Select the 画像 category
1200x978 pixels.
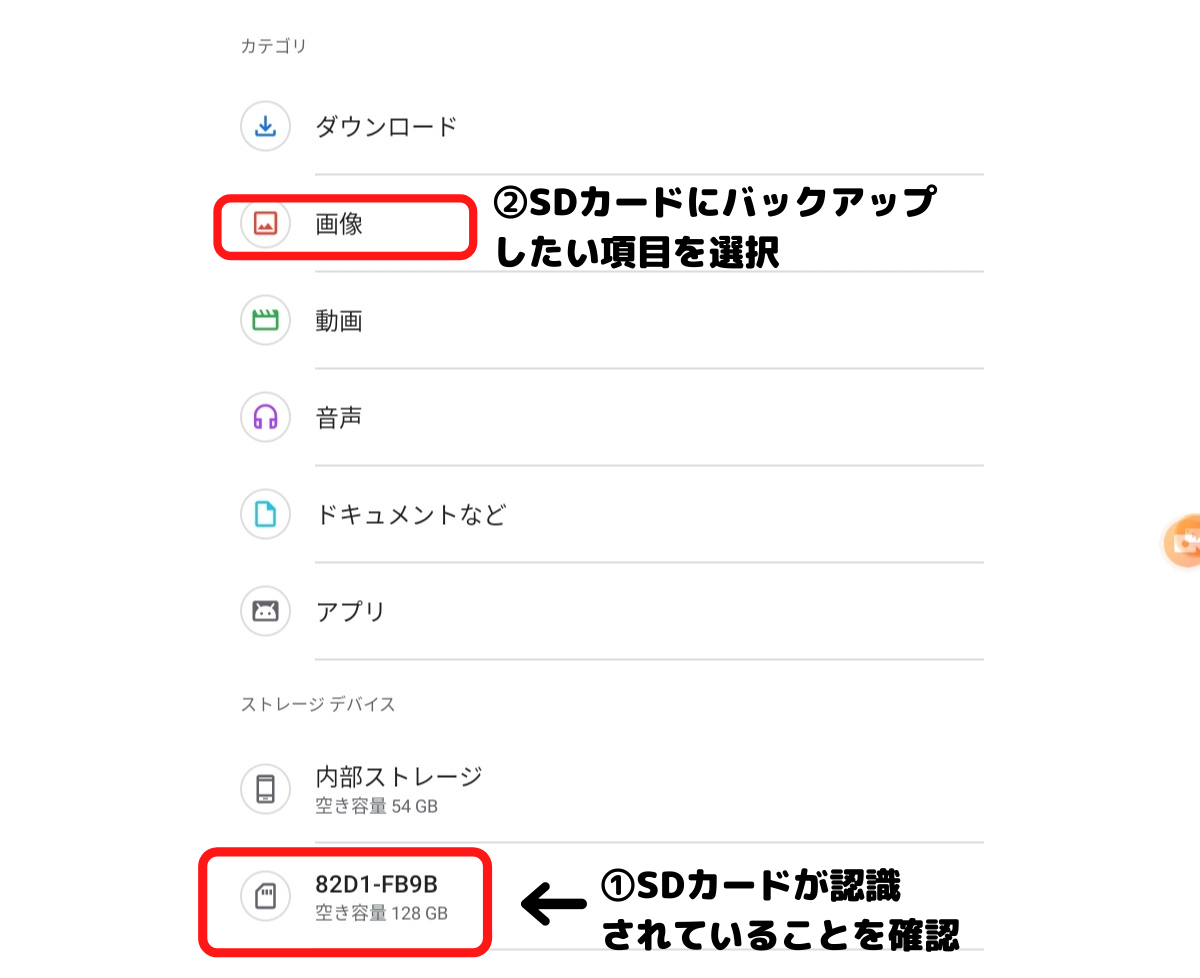click(339, 224)
